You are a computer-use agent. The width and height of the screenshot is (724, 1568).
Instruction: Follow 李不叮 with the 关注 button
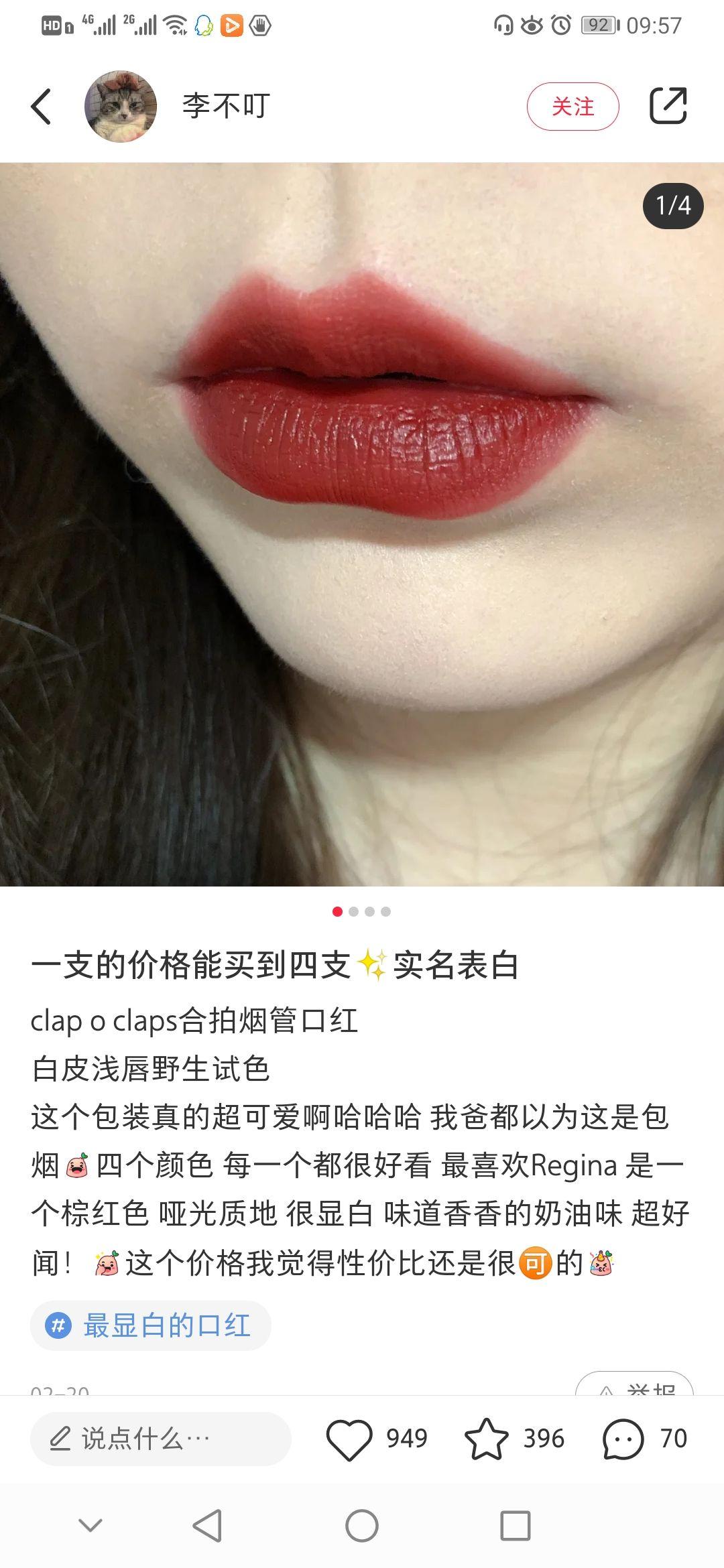tap(572, 107)
